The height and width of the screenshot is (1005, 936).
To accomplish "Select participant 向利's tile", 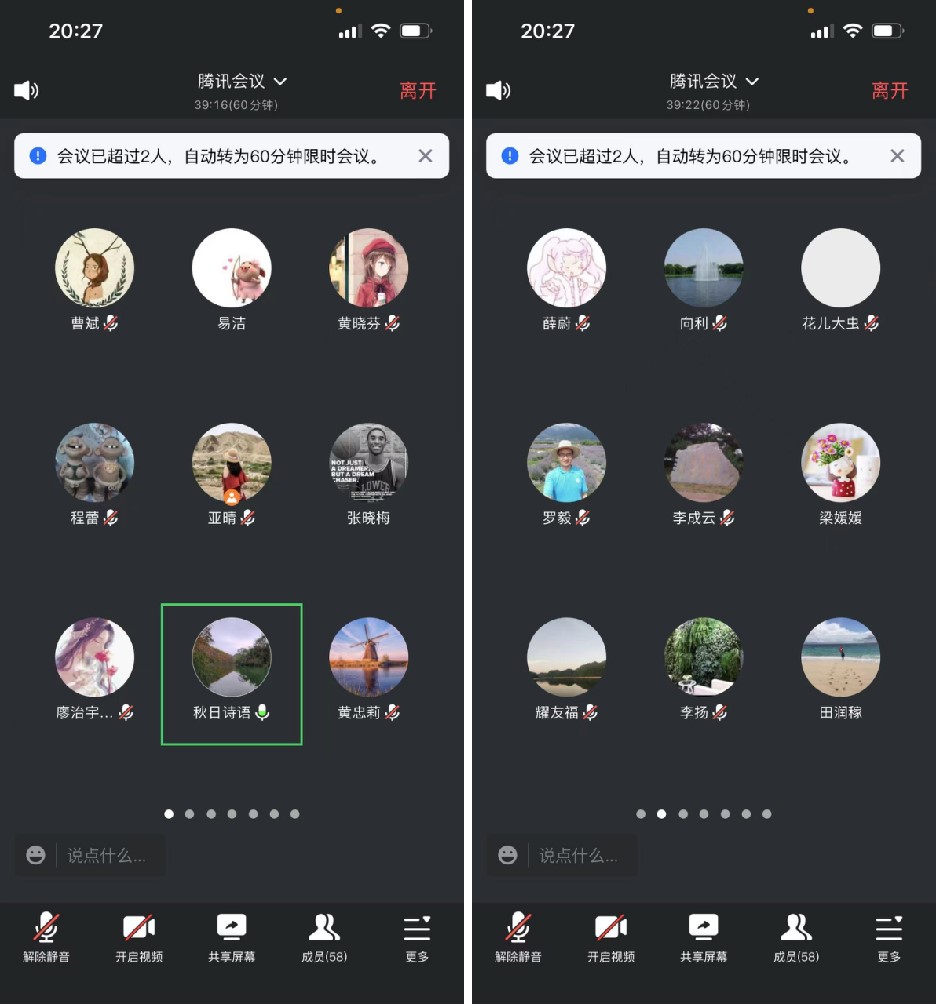I will [x=703, y=268].
